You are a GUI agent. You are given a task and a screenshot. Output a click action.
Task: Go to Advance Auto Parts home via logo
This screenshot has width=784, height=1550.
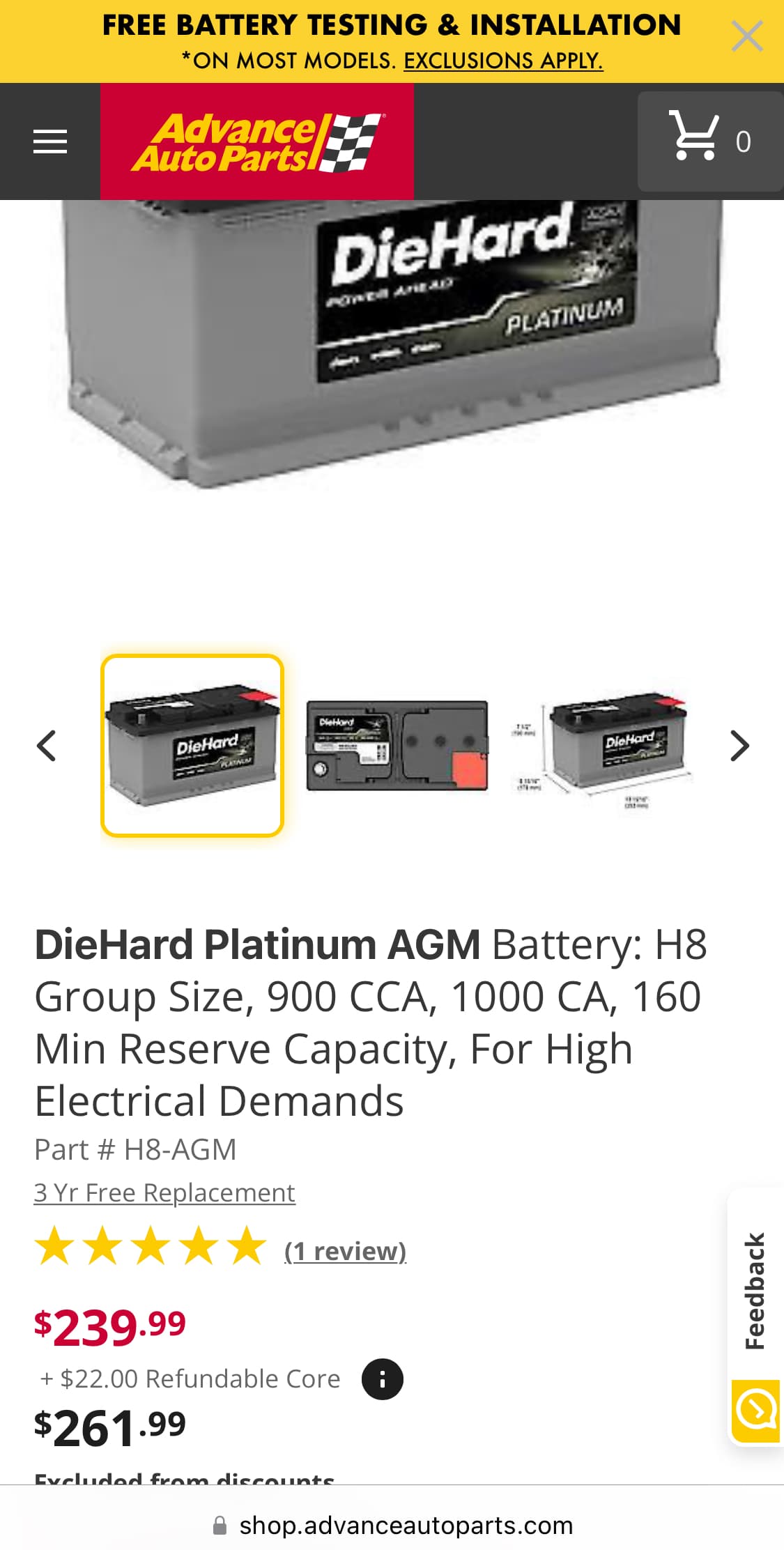[256, 141]
